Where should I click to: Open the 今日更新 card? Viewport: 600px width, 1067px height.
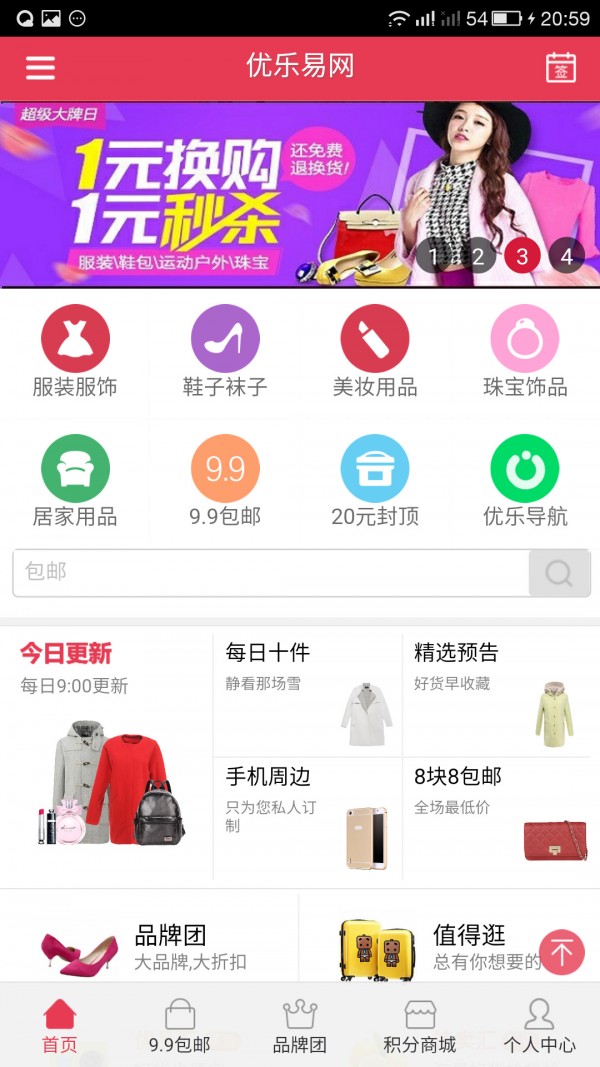pyautogui.click(x=107, y=755)
